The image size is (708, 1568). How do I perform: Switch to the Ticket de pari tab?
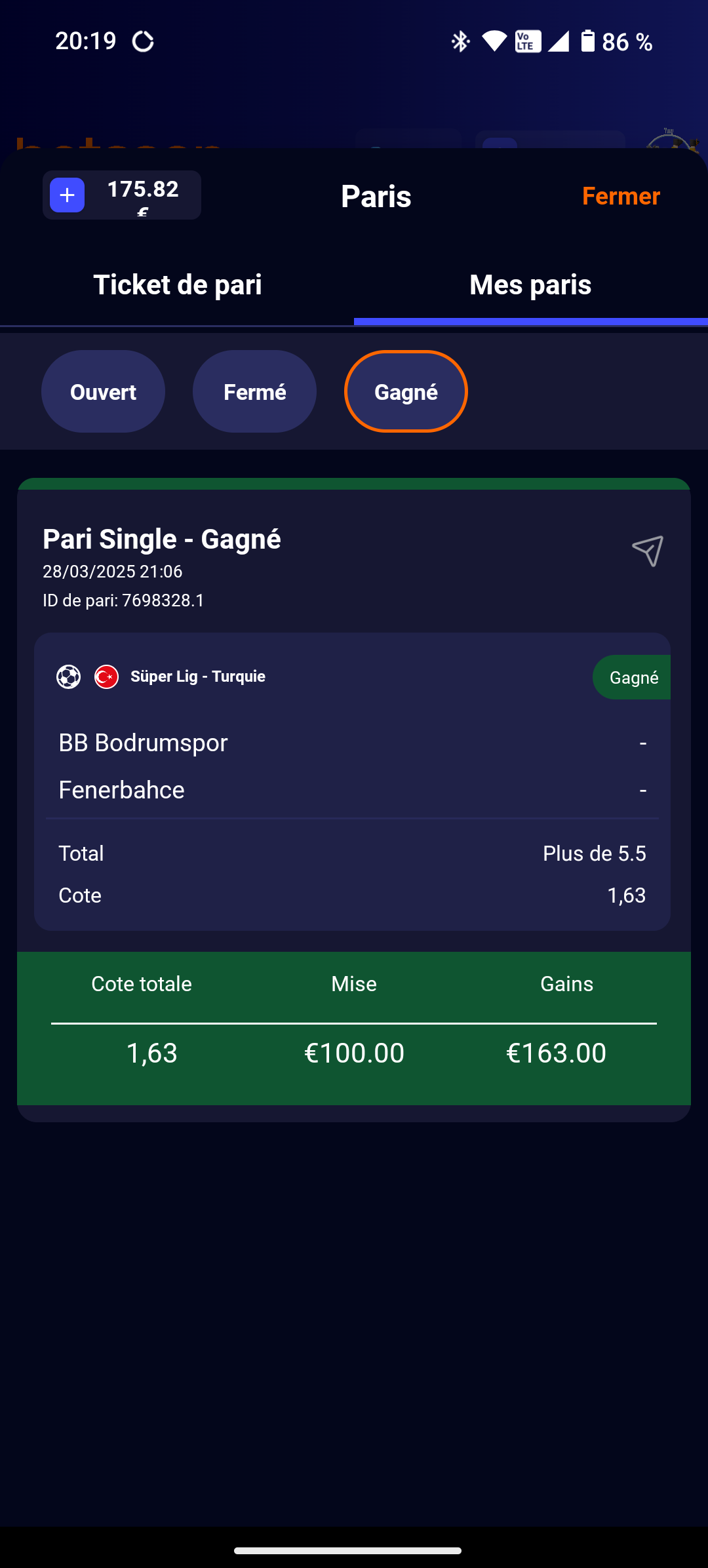(177, 284)
